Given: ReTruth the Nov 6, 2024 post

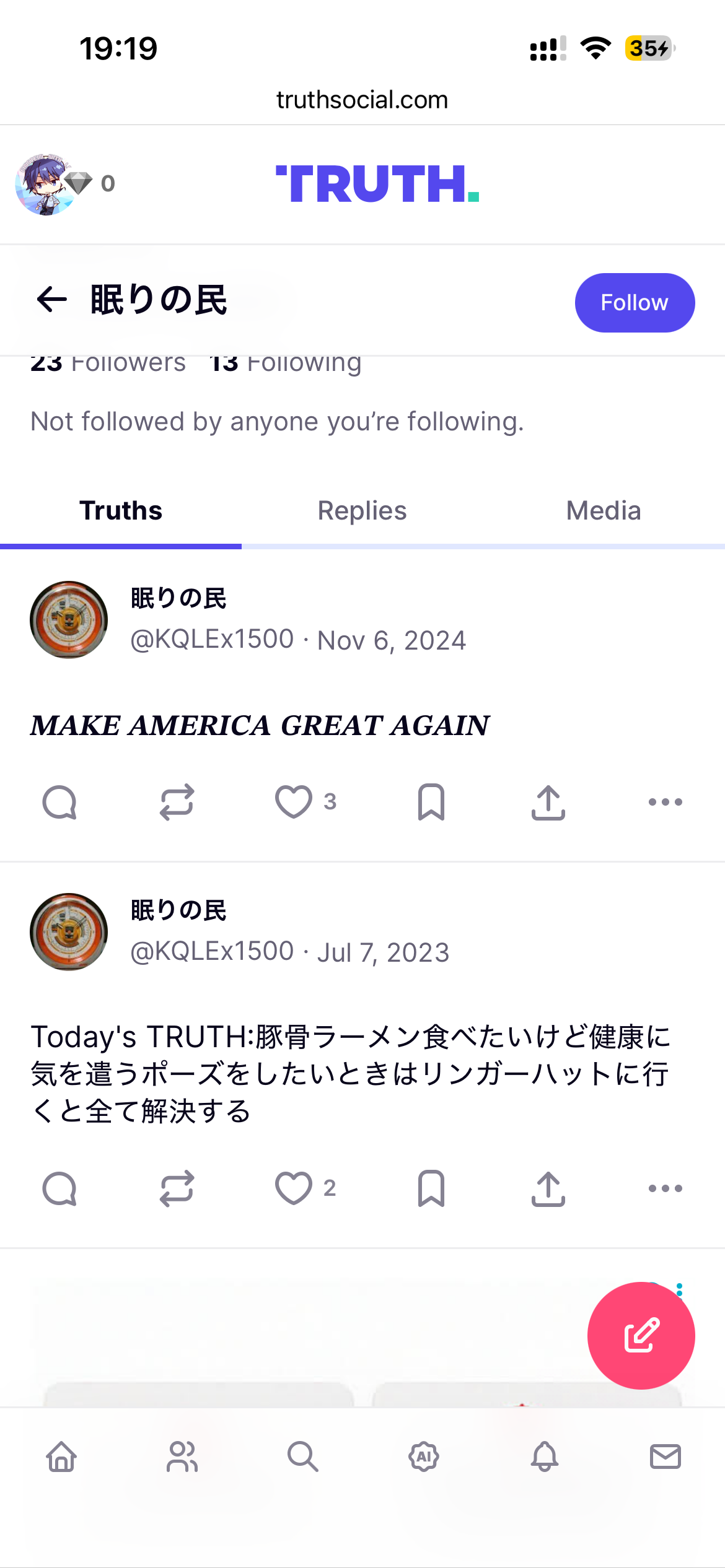Looking at the screenshot, I should pyautogui.click(x=177, y=802).
